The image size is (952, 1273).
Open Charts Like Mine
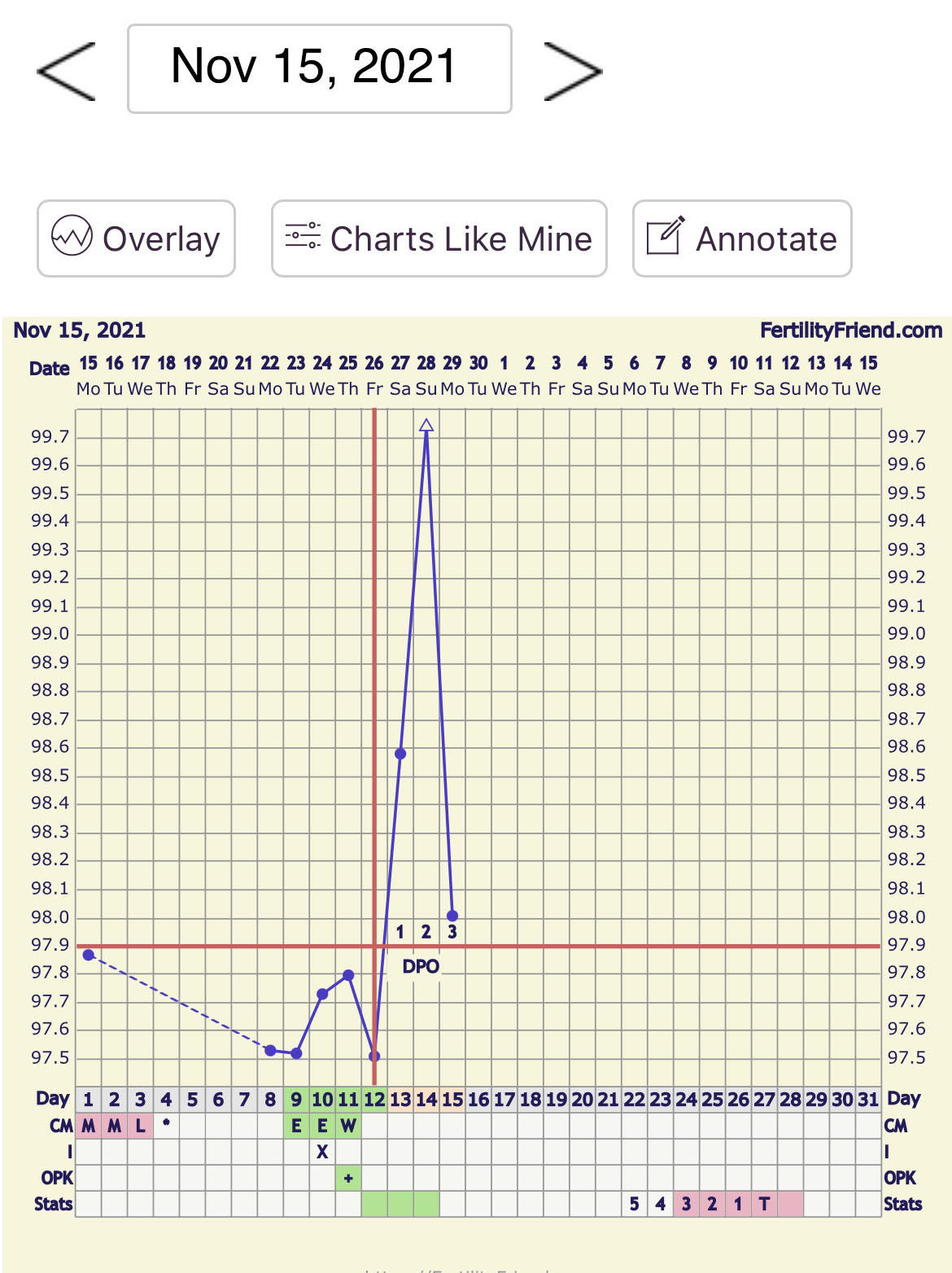coord(439,238)
